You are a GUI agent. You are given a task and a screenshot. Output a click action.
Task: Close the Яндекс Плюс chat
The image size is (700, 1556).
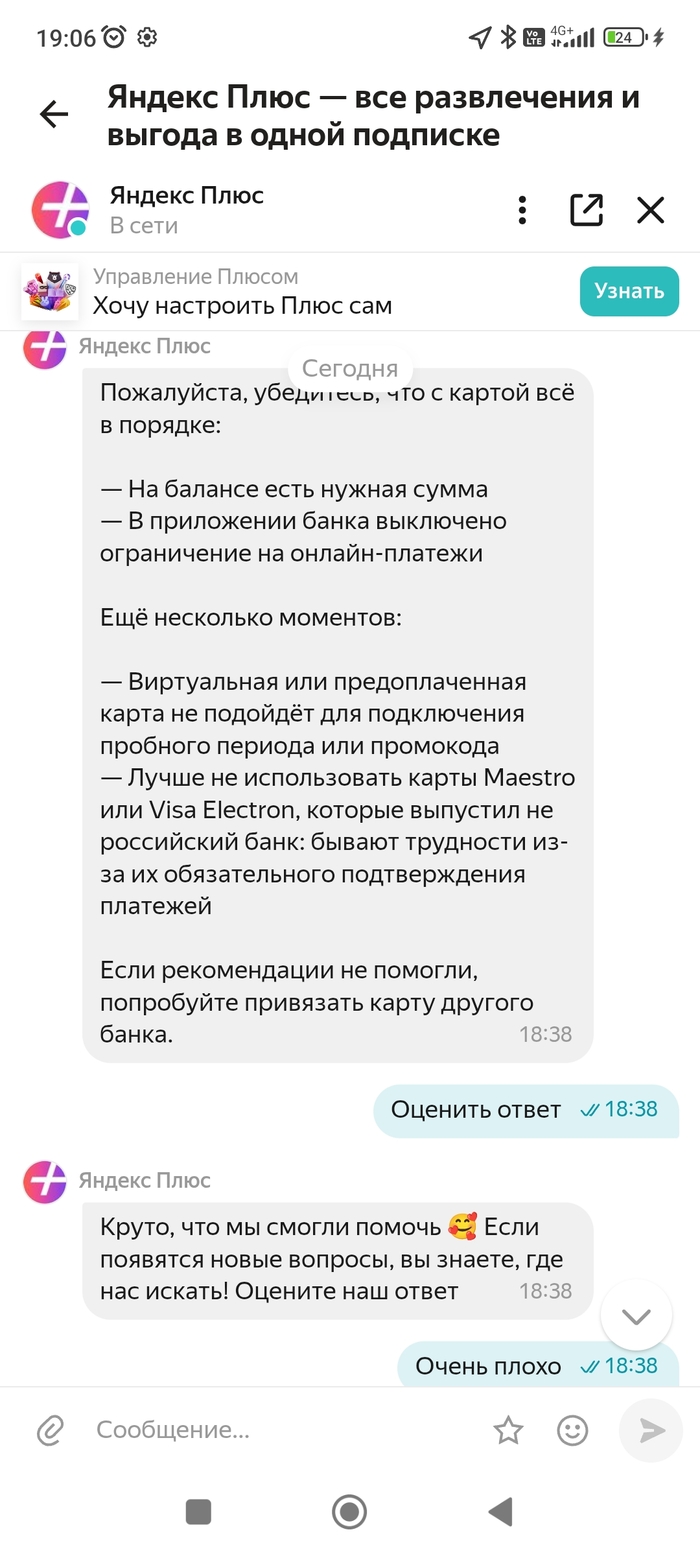pos(651,210)
